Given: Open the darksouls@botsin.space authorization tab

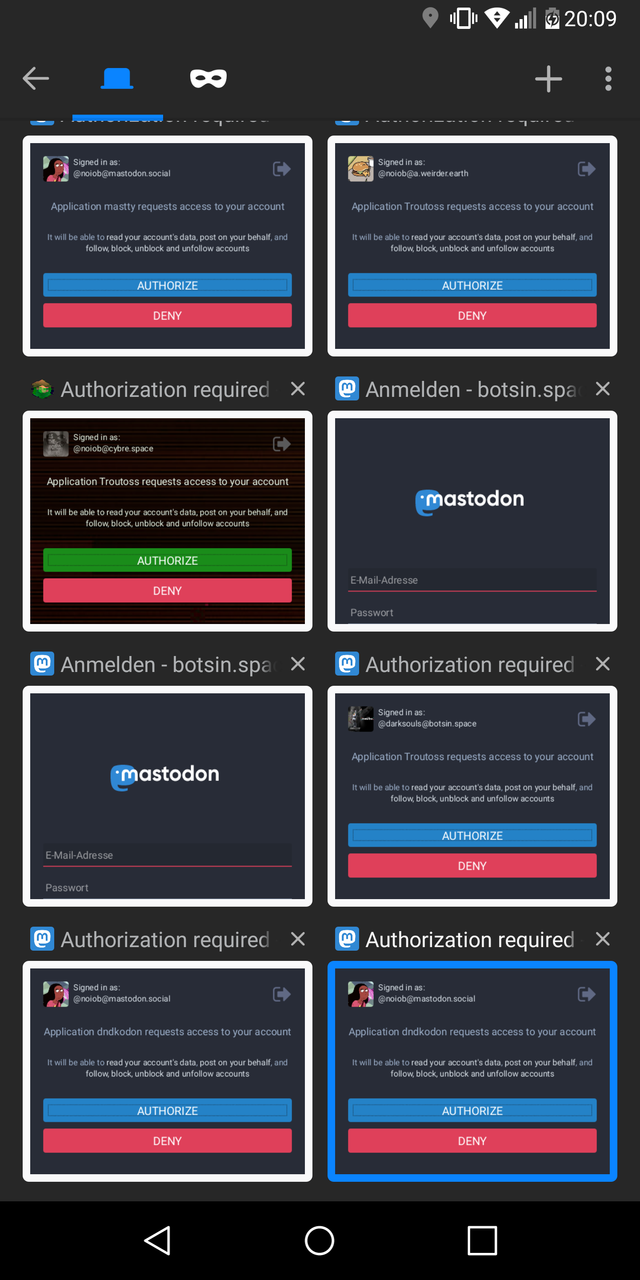Looking at the screenshot, I should [472, 795].
